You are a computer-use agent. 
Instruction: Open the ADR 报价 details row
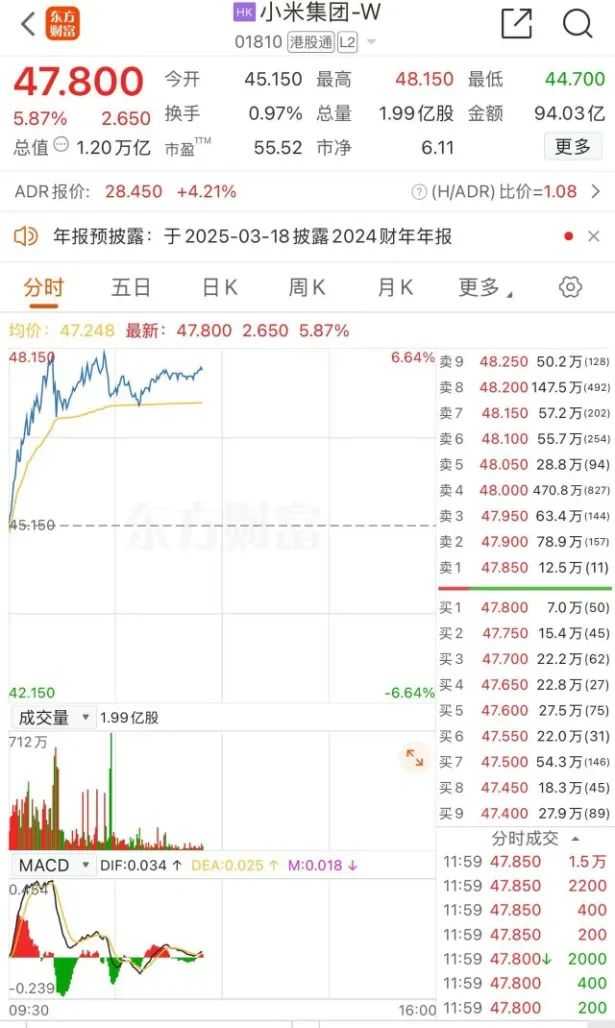596,191
